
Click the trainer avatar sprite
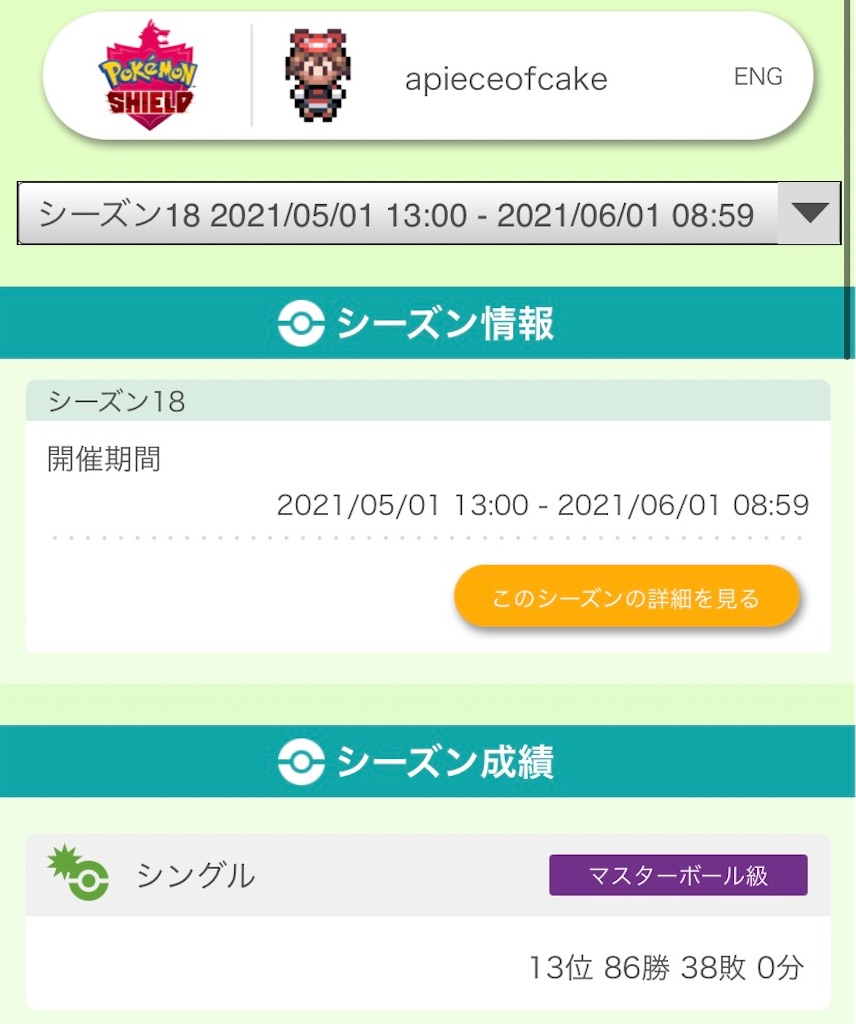tap(316, 76)
